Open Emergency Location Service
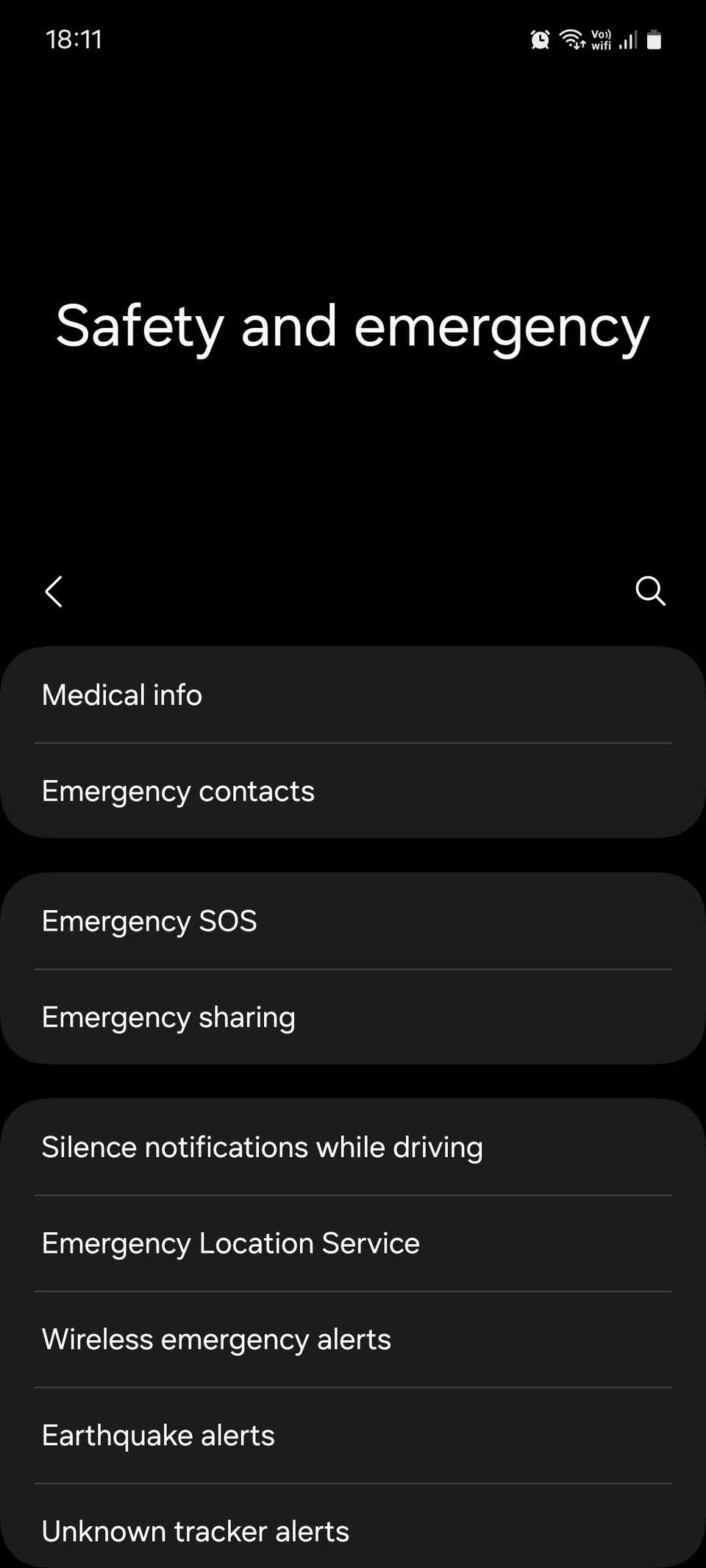This screenshot has width=706, height=1568. [x=231, y=1242]
